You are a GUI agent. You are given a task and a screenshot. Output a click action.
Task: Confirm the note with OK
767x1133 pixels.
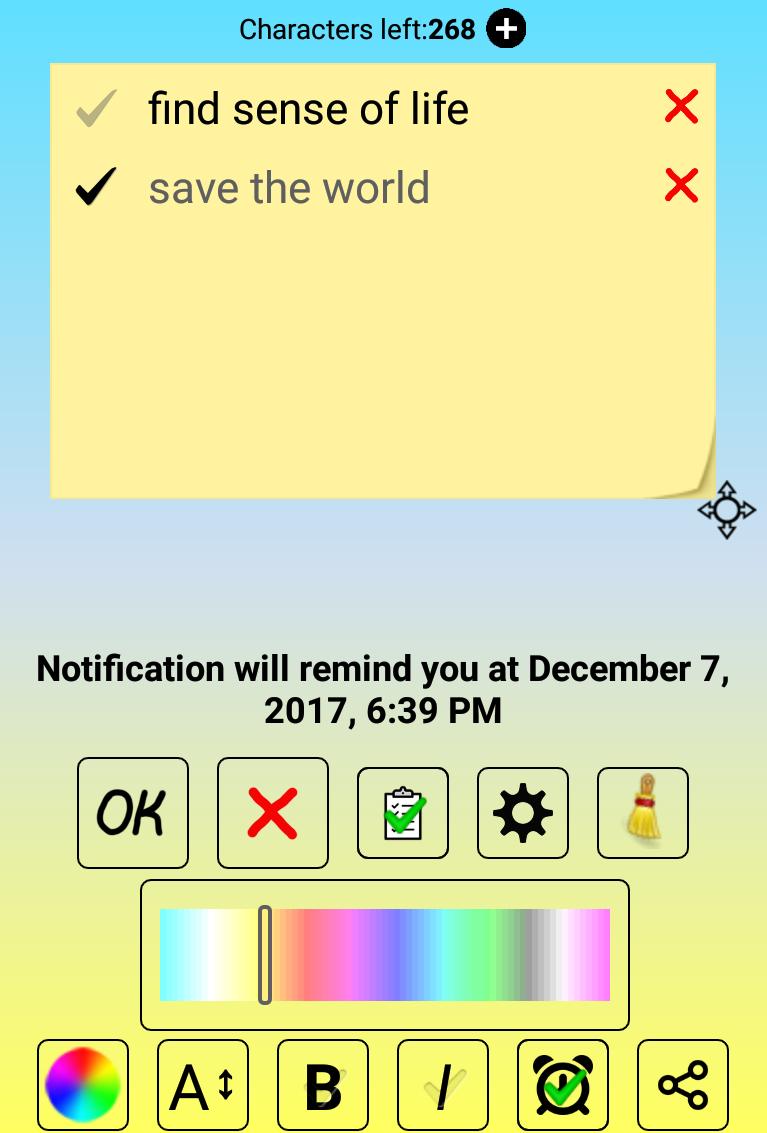point(133,813)
